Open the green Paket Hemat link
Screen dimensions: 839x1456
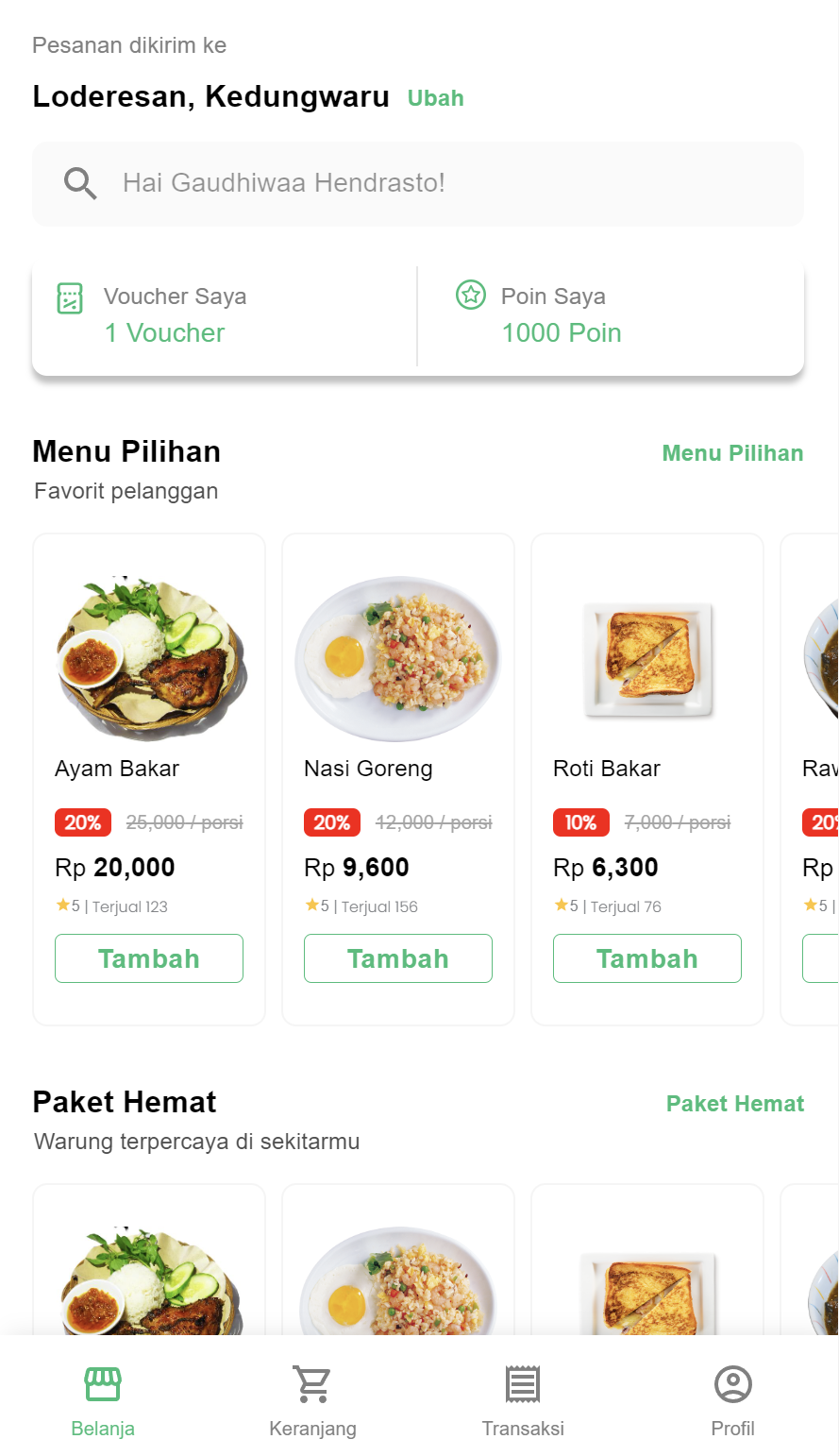coord(734,1104)
